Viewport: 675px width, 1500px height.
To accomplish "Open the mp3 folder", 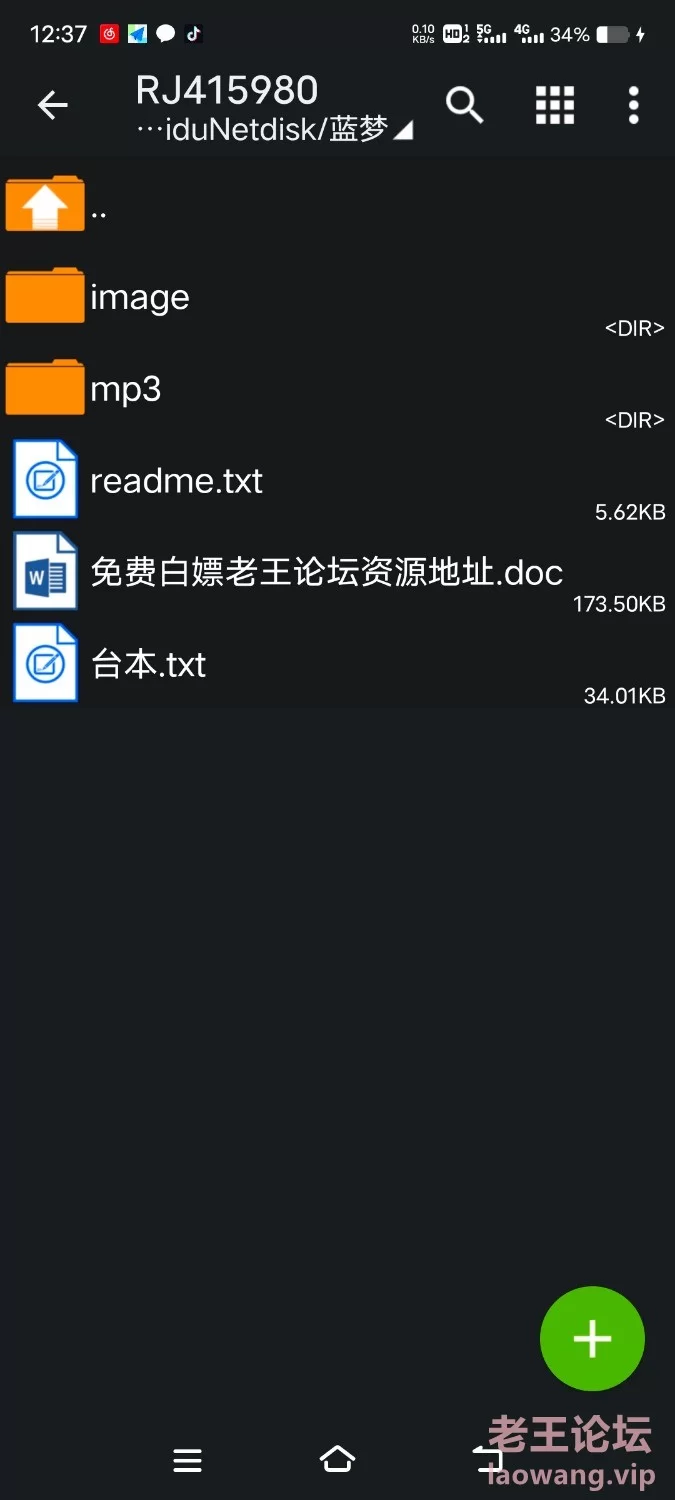I will (337, 389).
